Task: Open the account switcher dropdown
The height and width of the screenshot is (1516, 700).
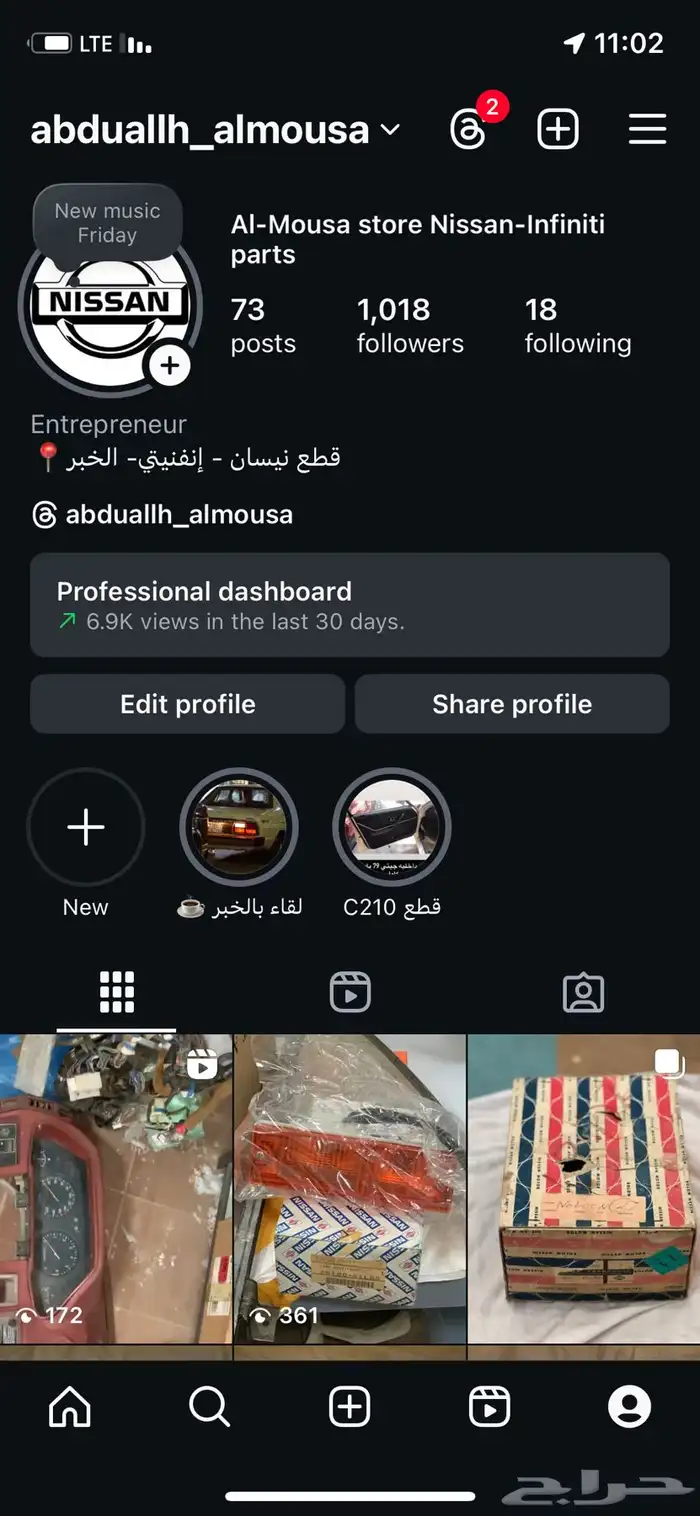Action: [x=391, y=130]
